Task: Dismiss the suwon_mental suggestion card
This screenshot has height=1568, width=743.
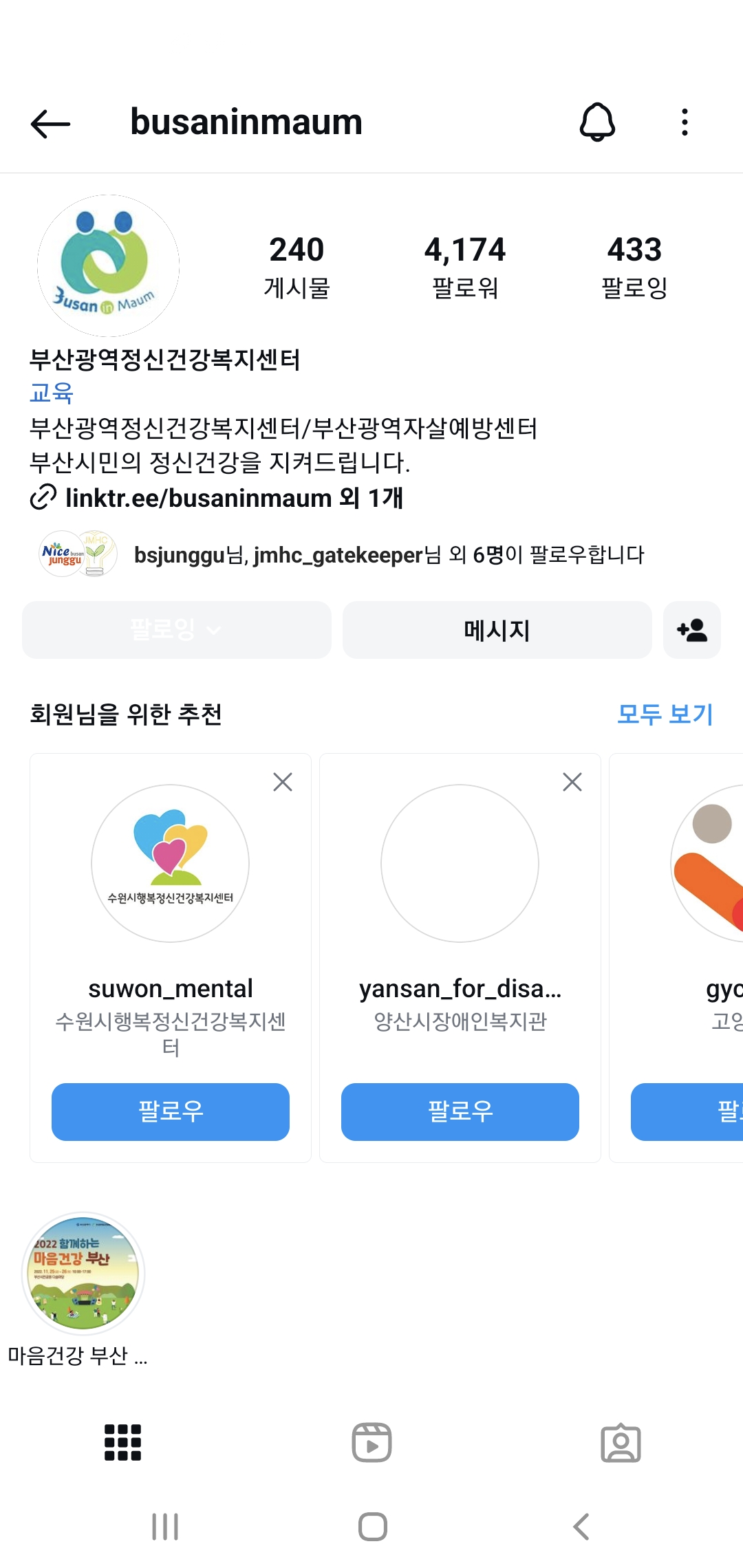Action: (x=283, y=782)
